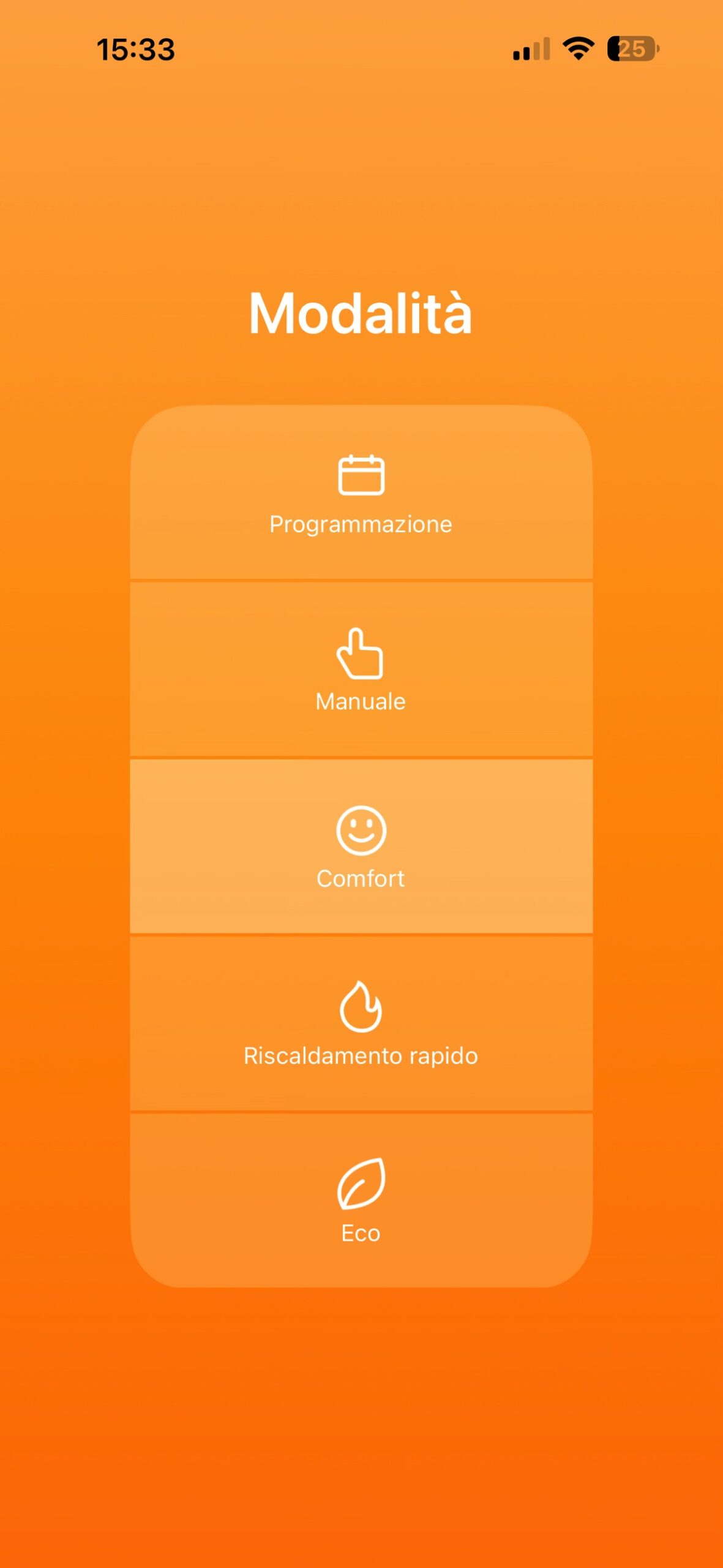
Task: Select the Programmazione mode
Action: point(361,494)
